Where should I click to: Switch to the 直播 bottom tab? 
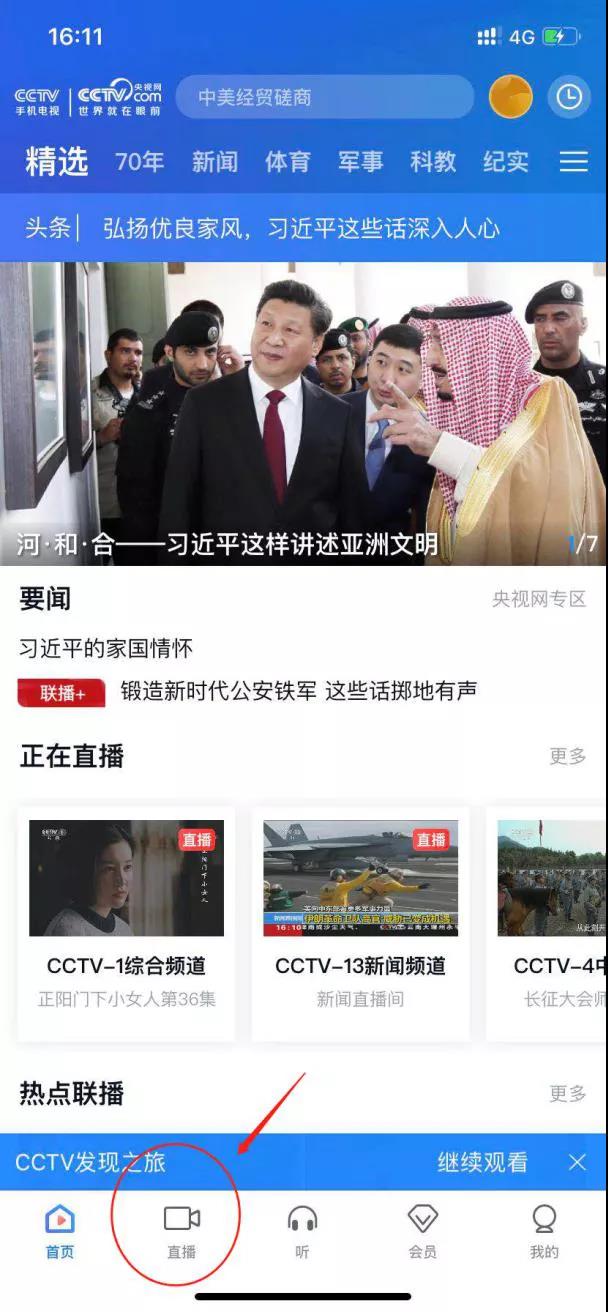[x=181, y=1231]
